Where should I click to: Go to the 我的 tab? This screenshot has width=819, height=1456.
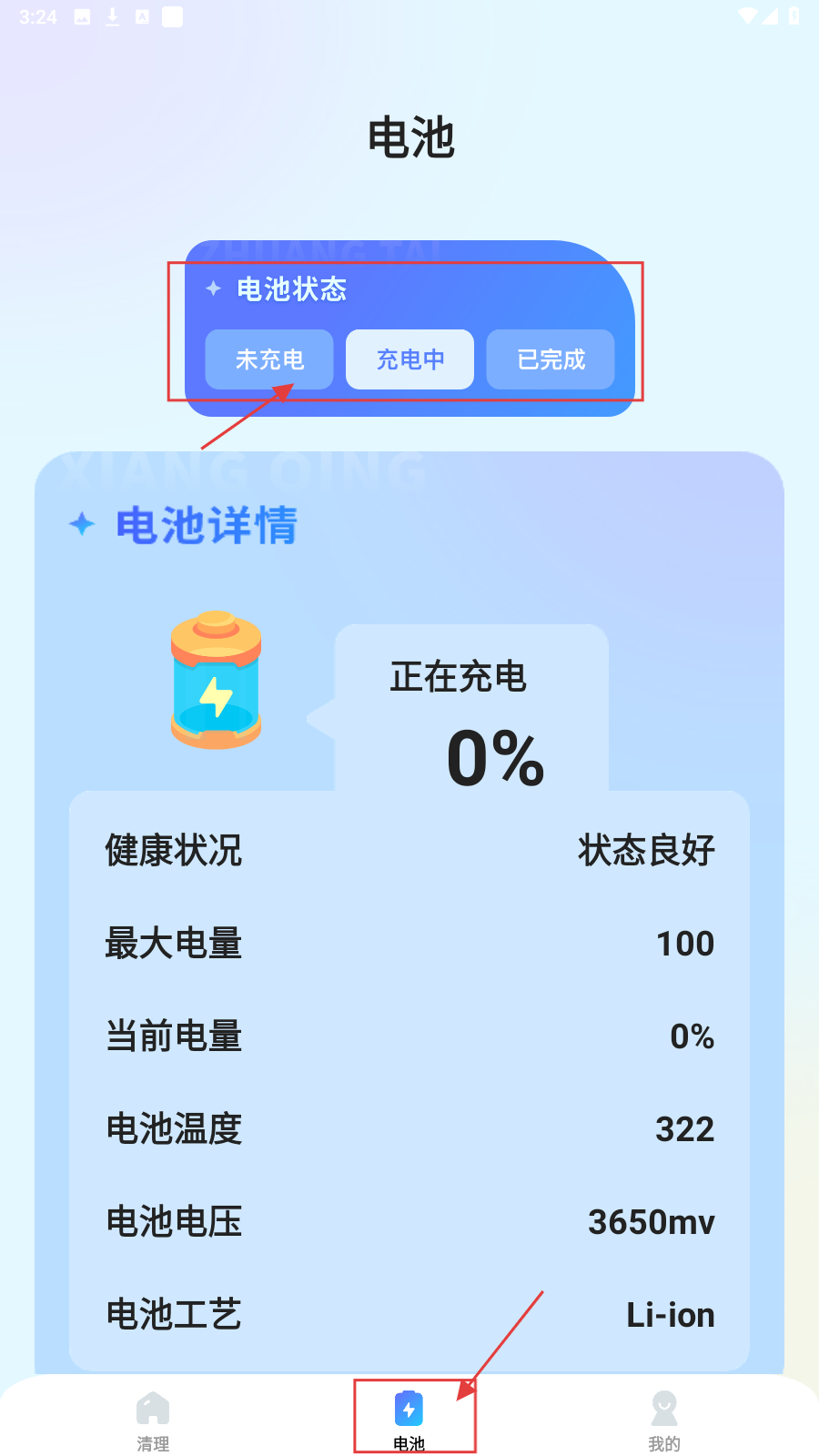[664, 1419]
